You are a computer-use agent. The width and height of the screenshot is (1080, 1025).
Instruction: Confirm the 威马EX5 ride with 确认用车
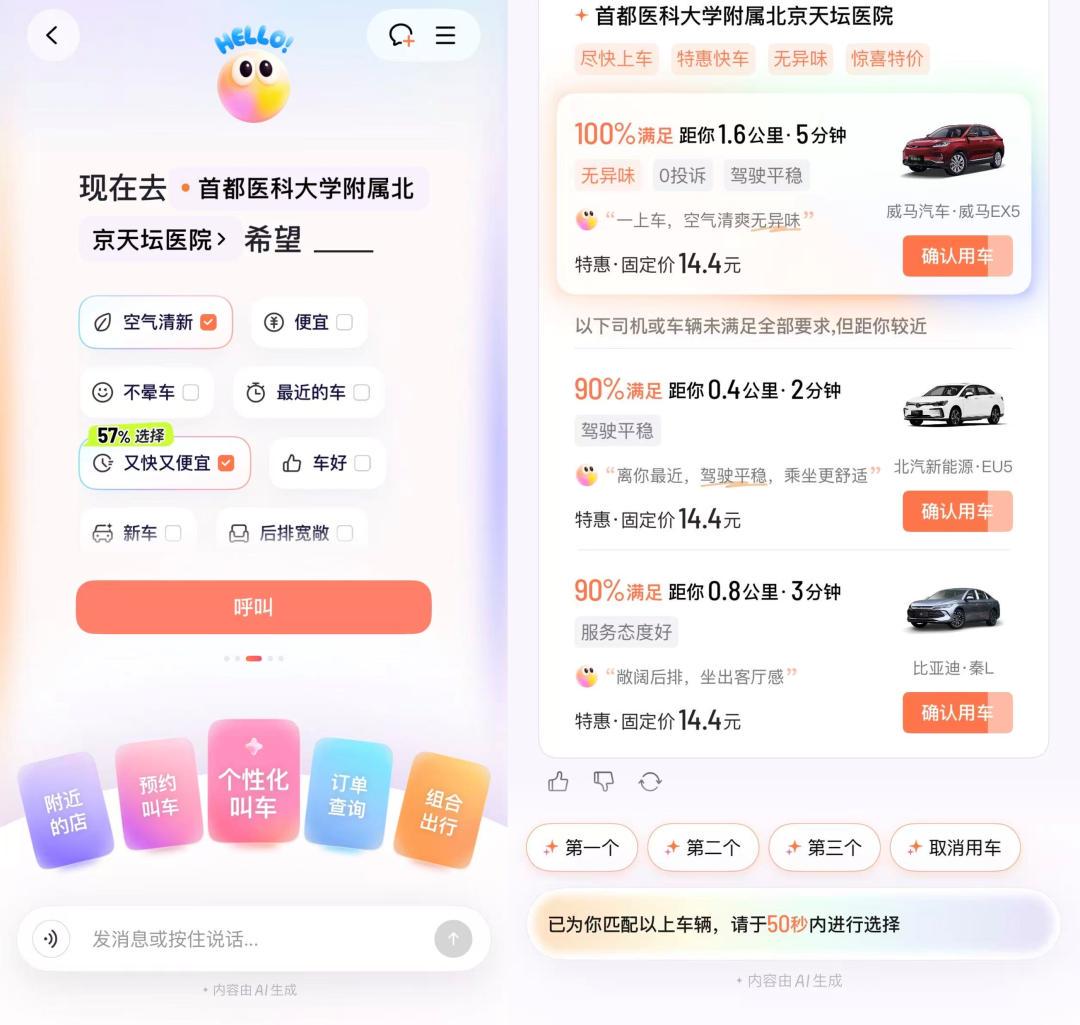(x=957, y=256)
